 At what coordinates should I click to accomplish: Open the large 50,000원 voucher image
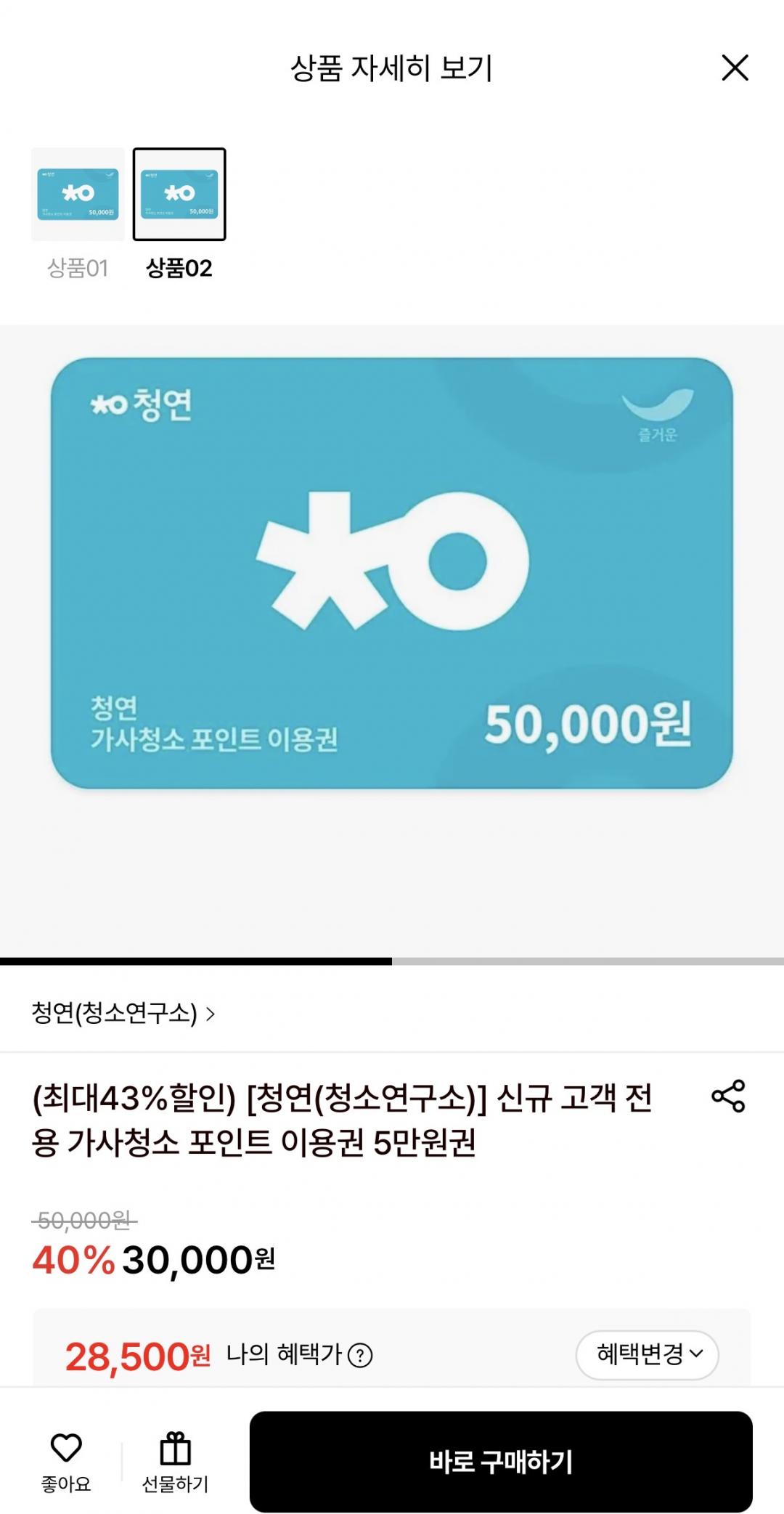click(x=392, y=573)
